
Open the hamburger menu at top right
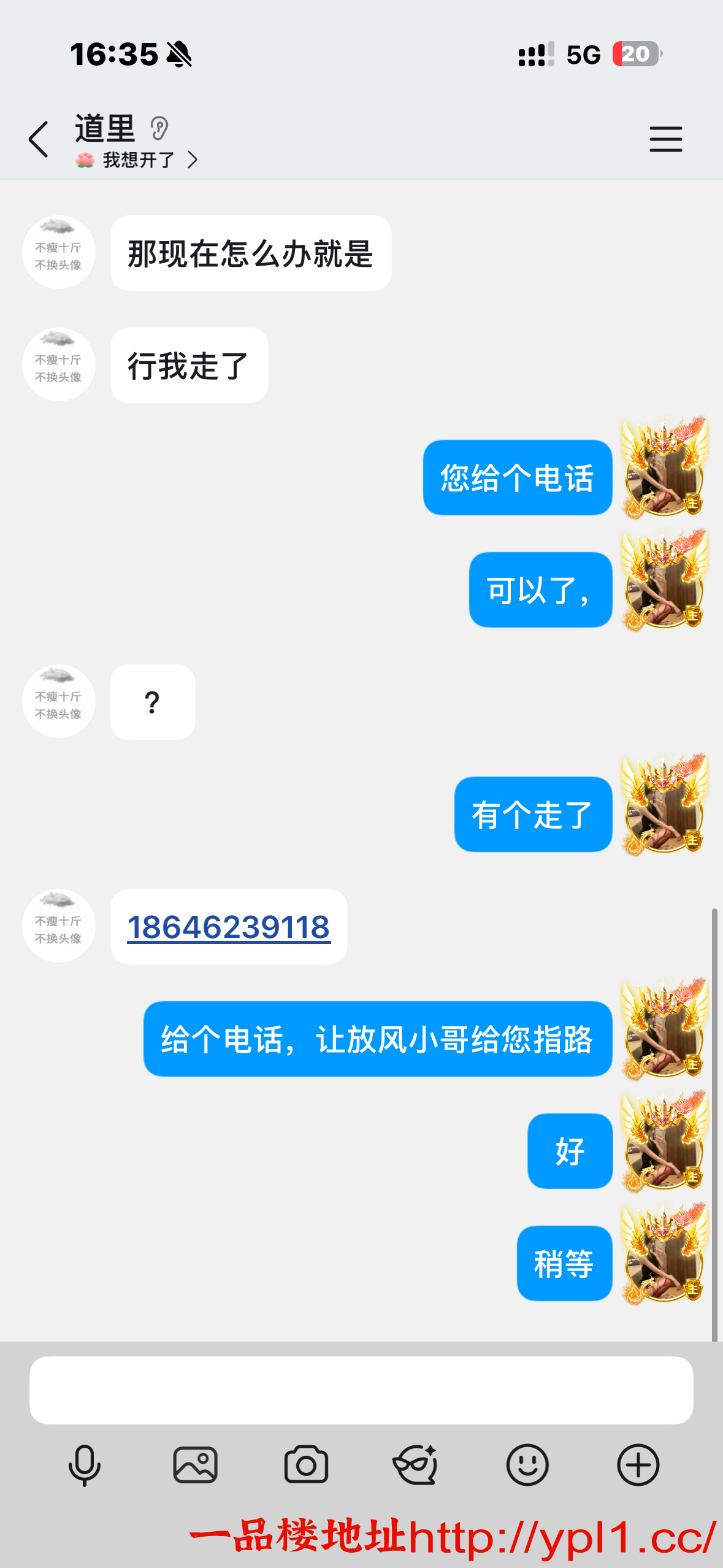(x=665, y=139)
